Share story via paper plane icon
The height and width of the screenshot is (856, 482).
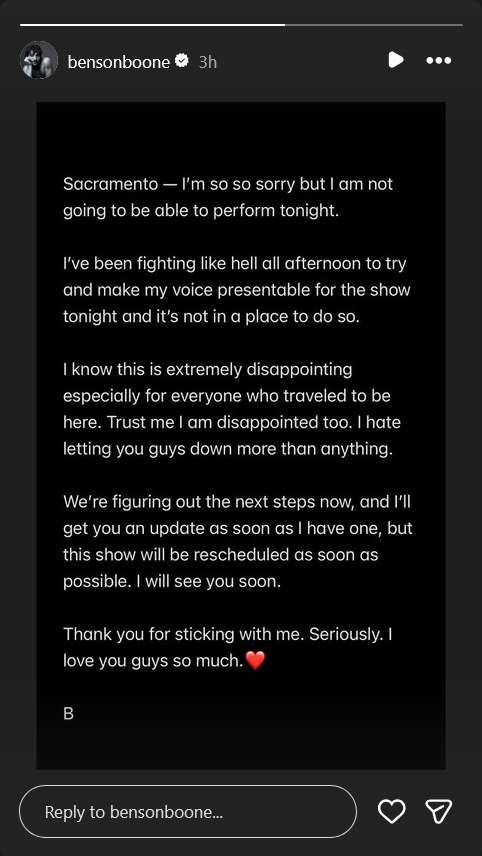click(439, 811)
